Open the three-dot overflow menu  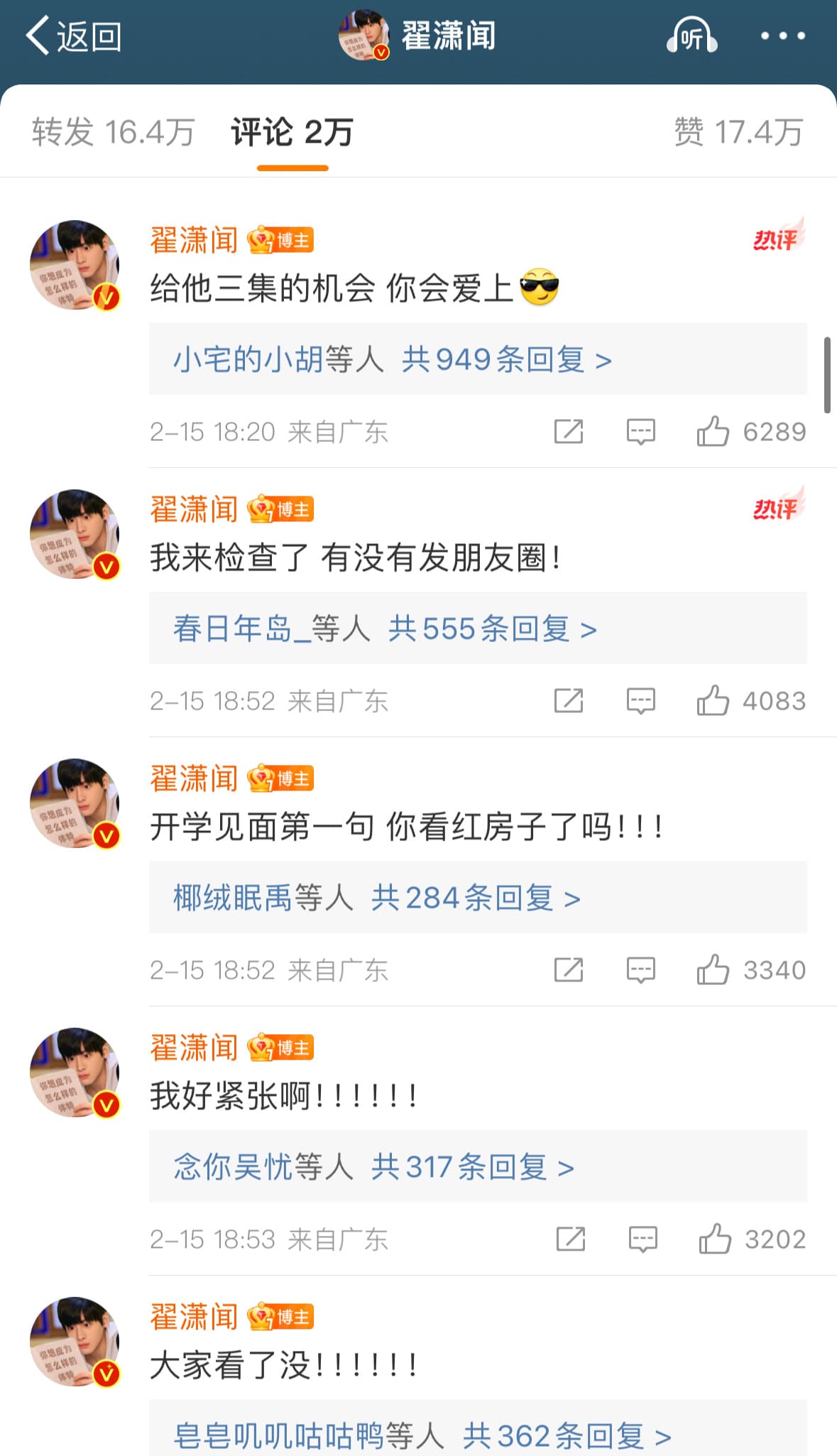point(782,36)
